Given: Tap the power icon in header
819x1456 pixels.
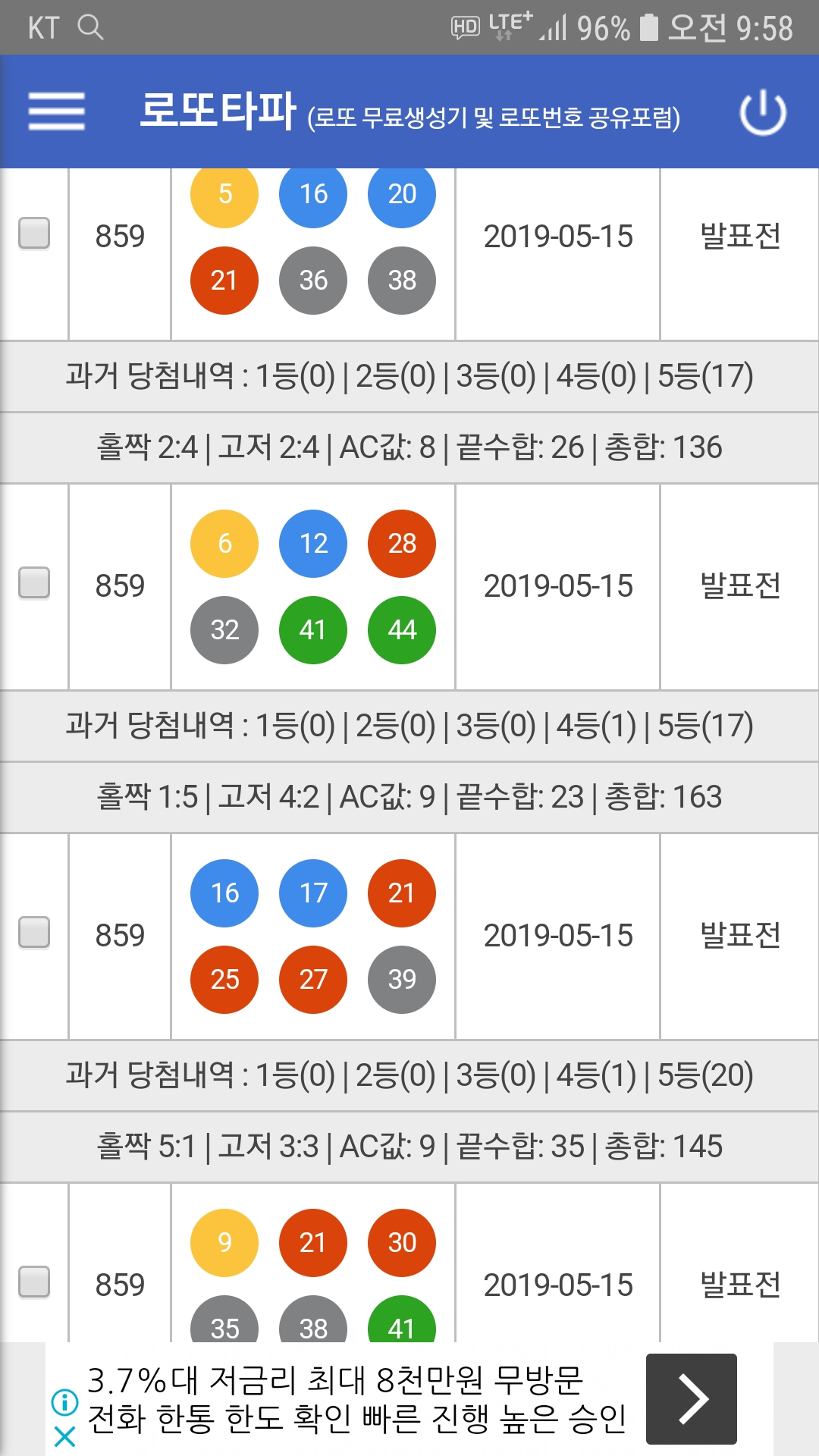Looking at the screenshot, I should 763,112.
